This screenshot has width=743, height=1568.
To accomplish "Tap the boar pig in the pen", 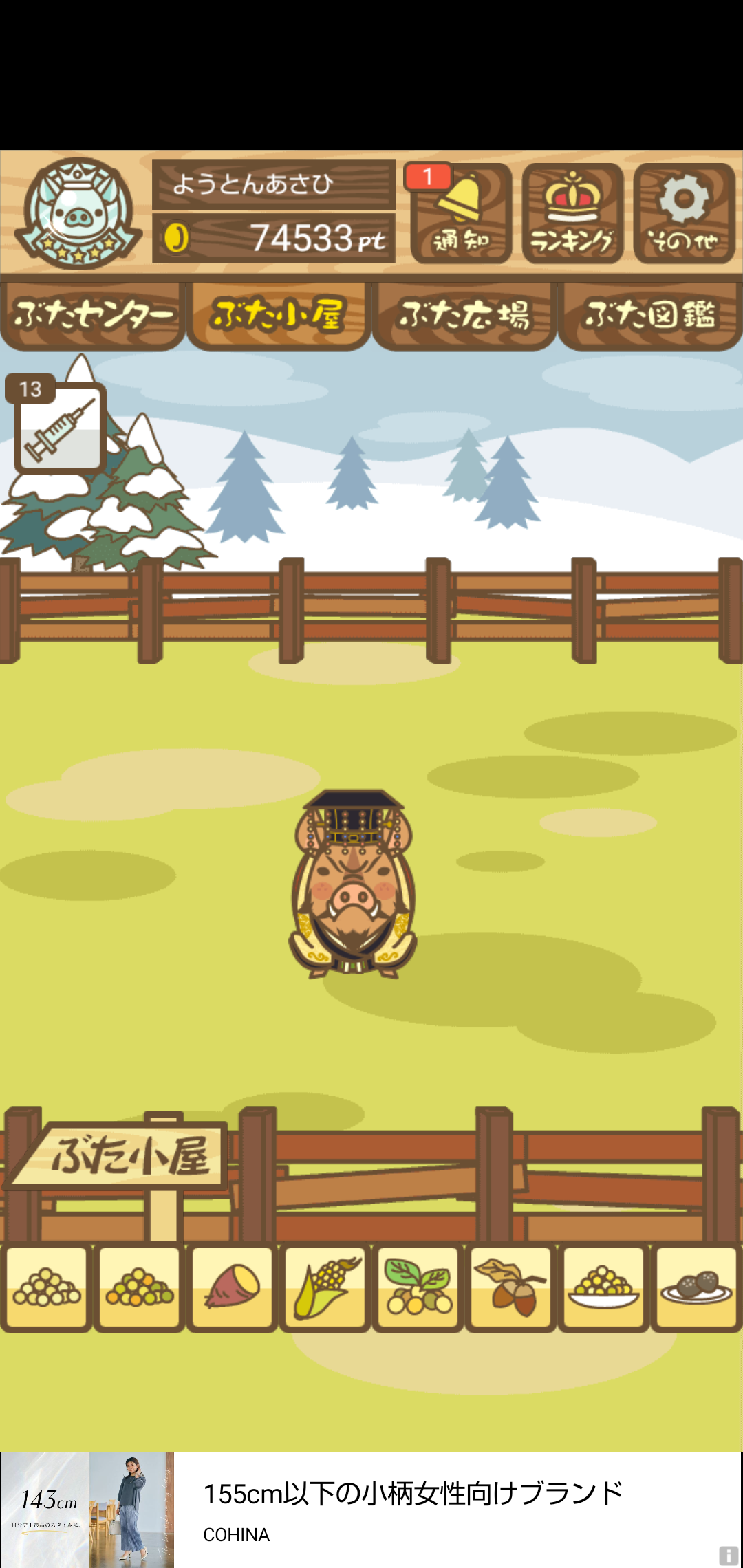I will coord(353,886).
